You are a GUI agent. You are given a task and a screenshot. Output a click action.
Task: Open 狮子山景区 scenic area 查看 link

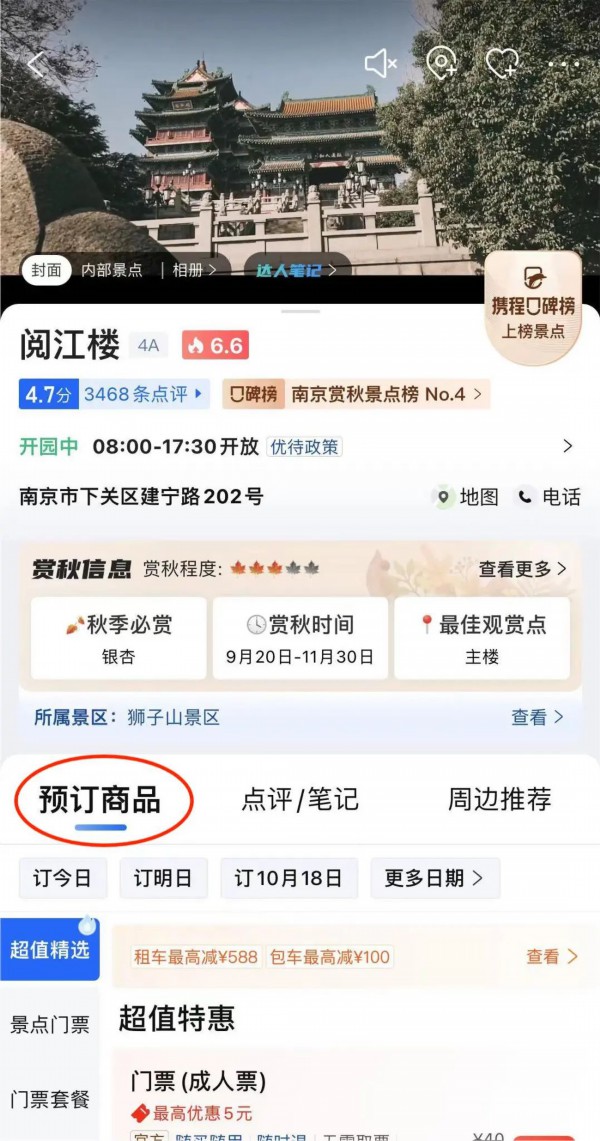tap(538, 717)
